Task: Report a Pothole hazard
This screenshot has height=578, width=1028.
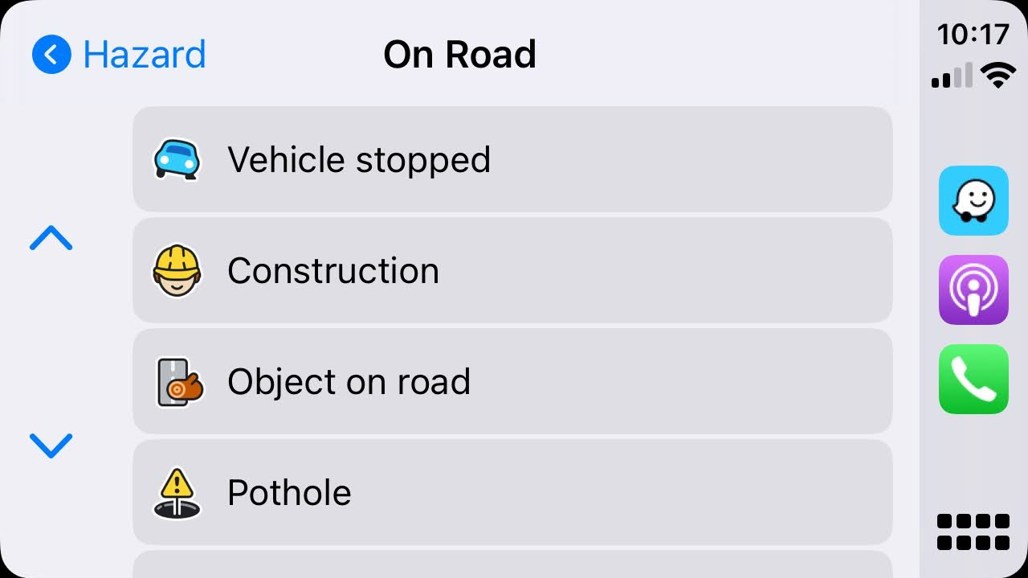Action: (x=512, y=493)
